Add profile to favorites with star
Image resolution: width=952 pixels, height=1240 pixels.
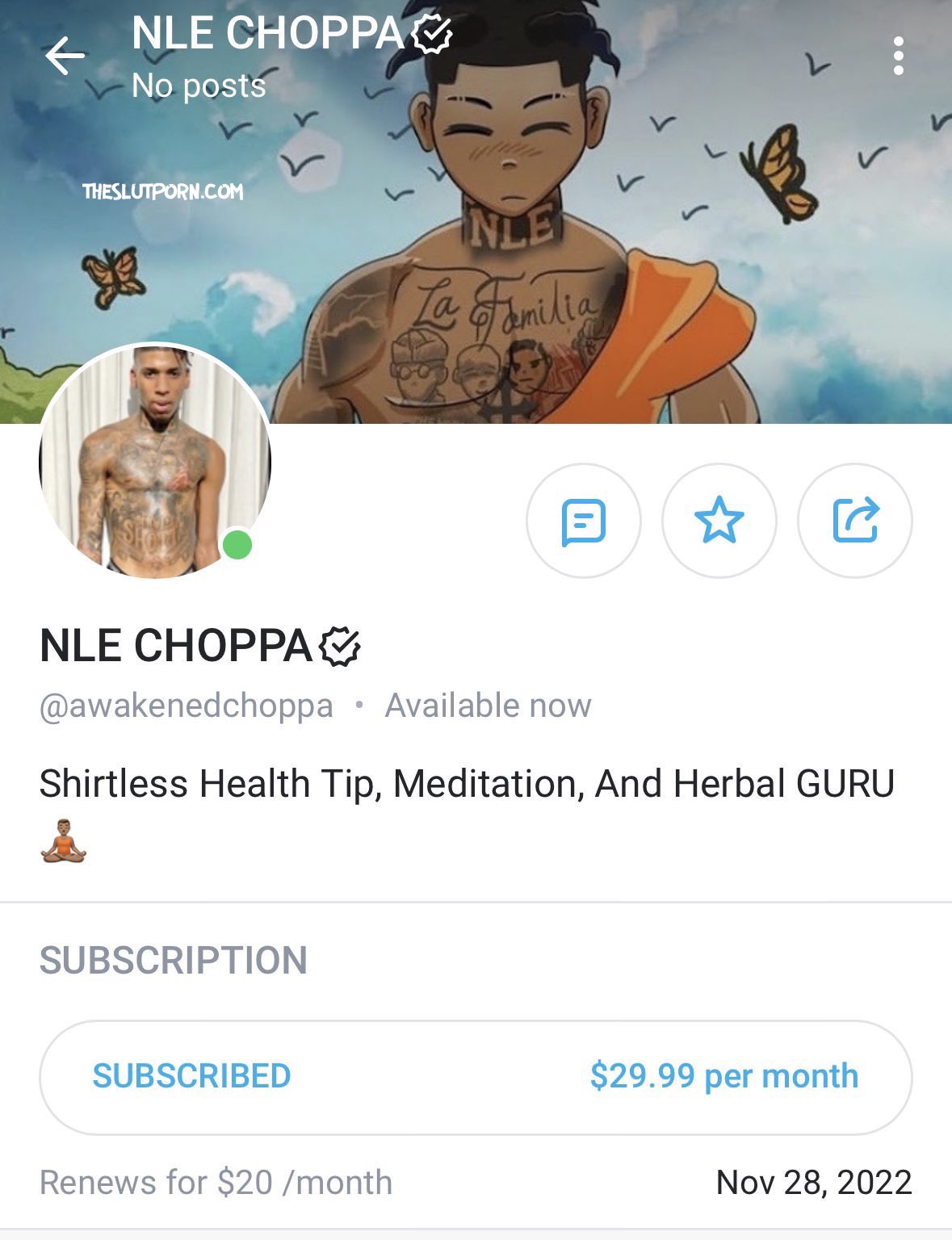point(719,521)
